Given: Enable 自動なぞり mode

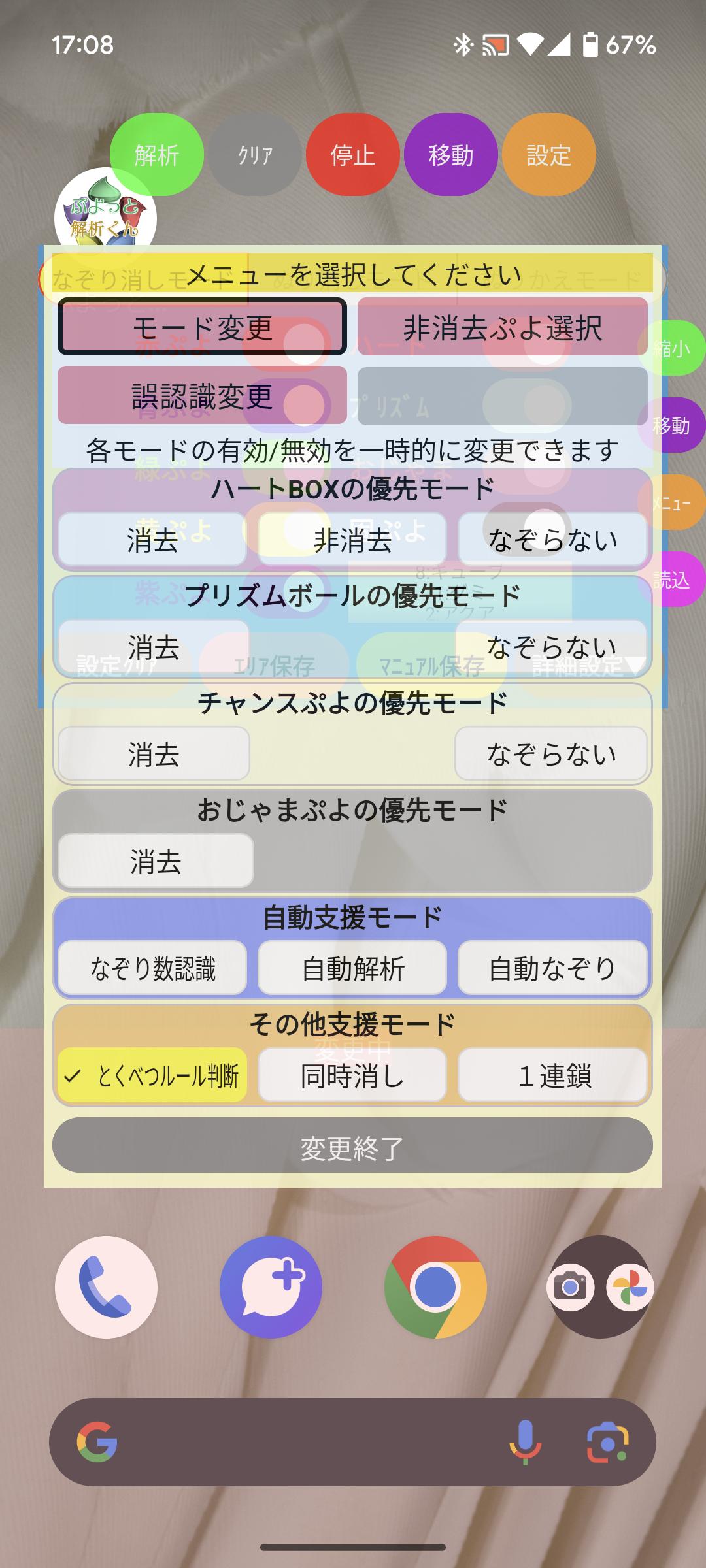Looking at the screenshot, I should pos(552,968).
